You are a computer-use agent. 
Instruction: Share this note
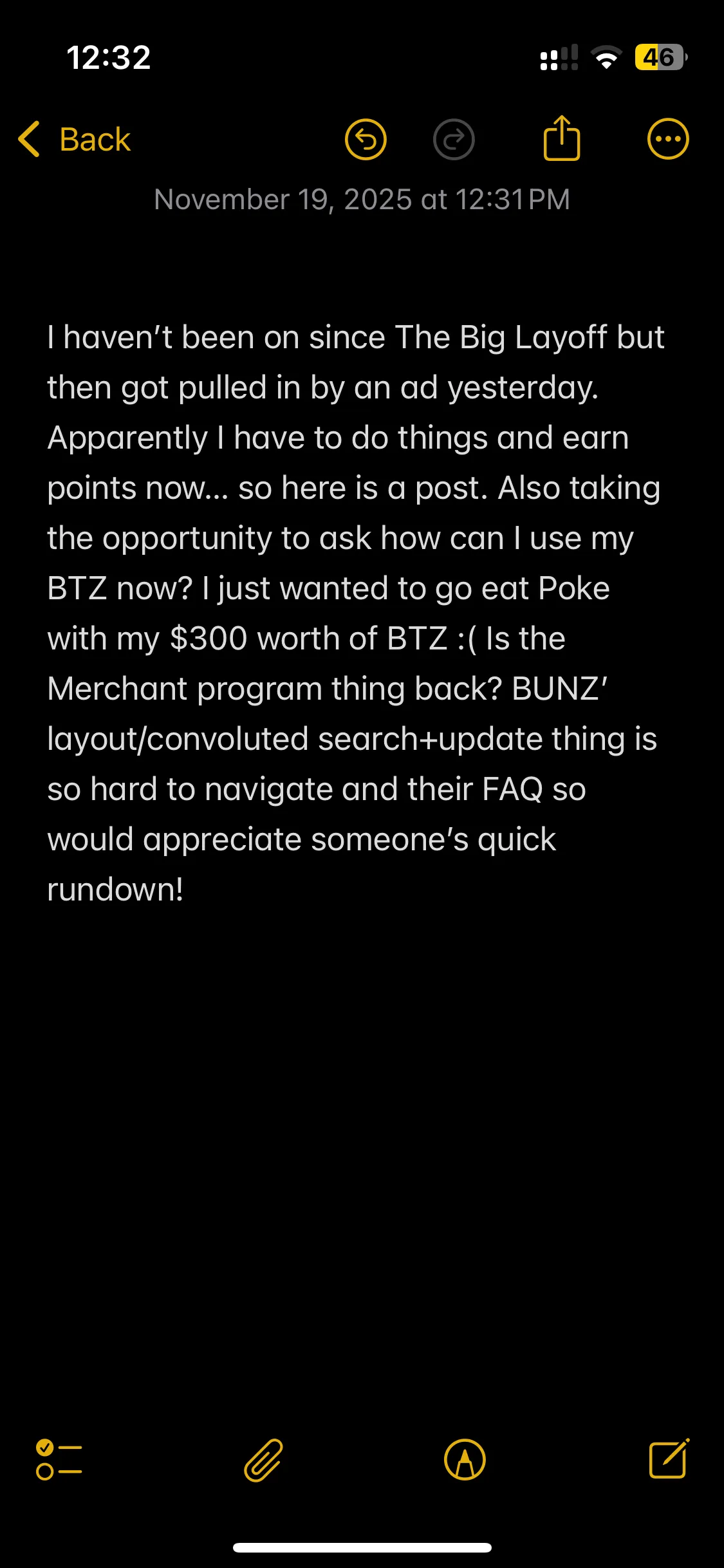coord(562,138)
